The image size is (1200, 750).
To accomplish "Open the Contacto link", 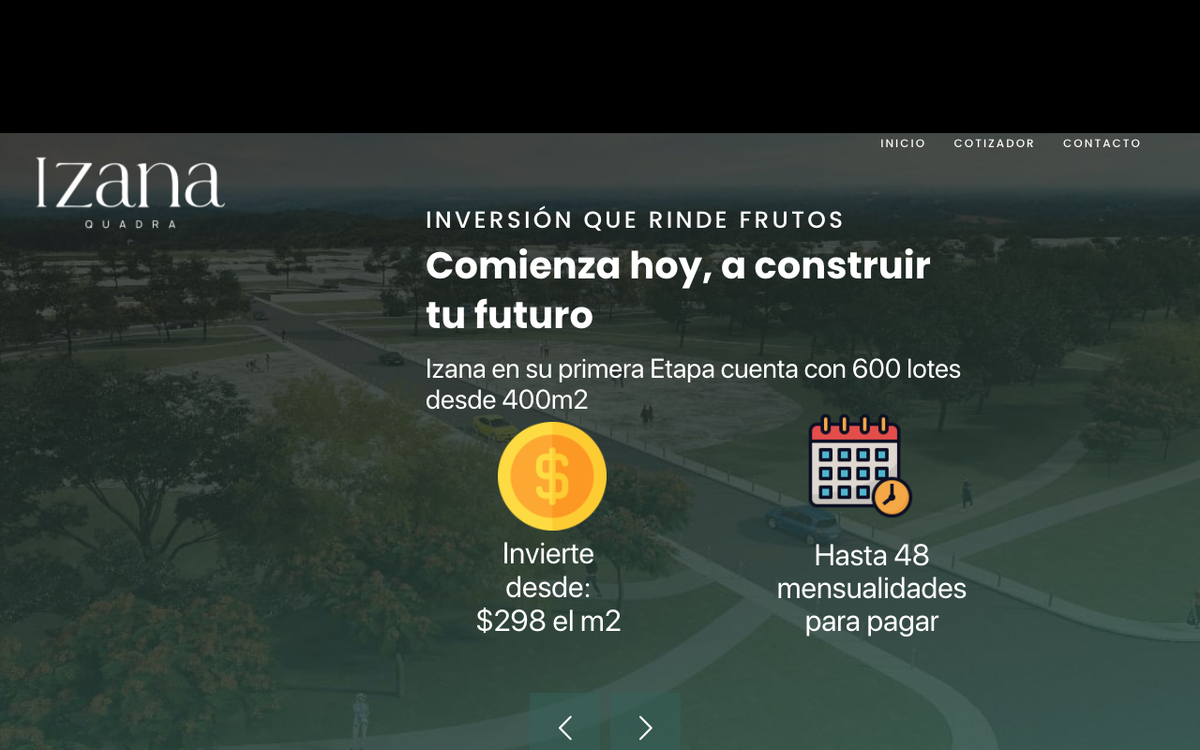I will pos(1101,144).
